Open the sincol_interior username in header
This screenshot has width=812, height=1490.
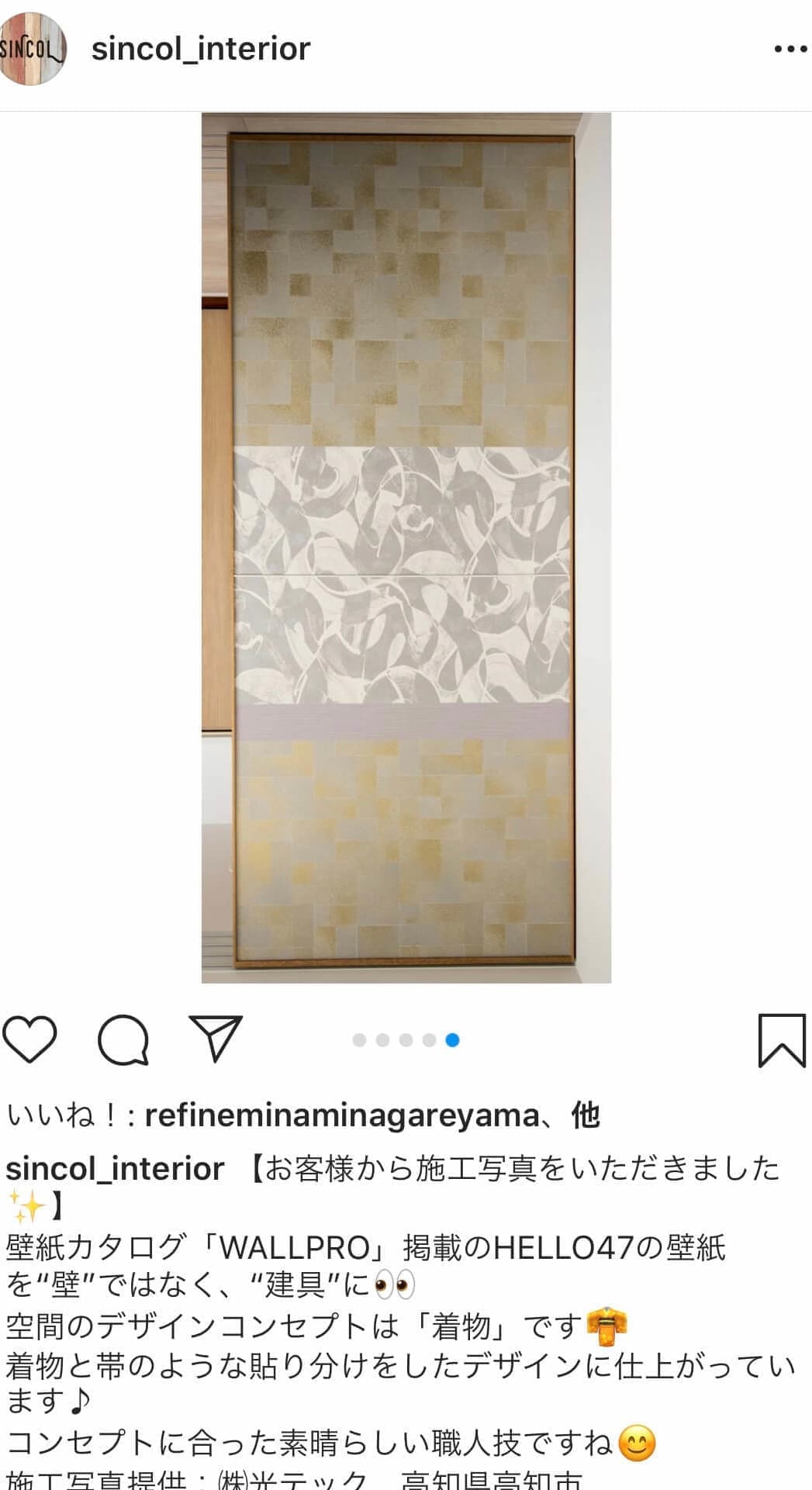click(x=201, y=49)
